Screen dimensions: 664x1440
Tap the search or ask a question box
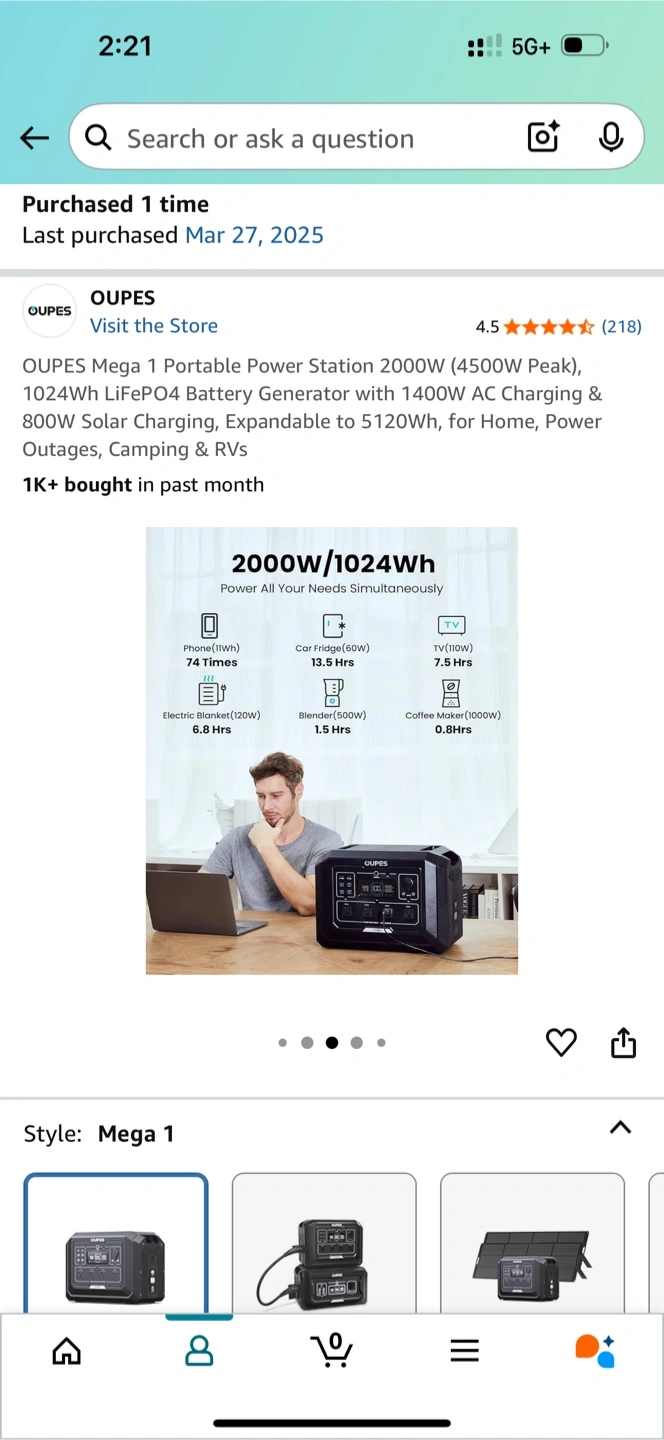coord(300,138)
